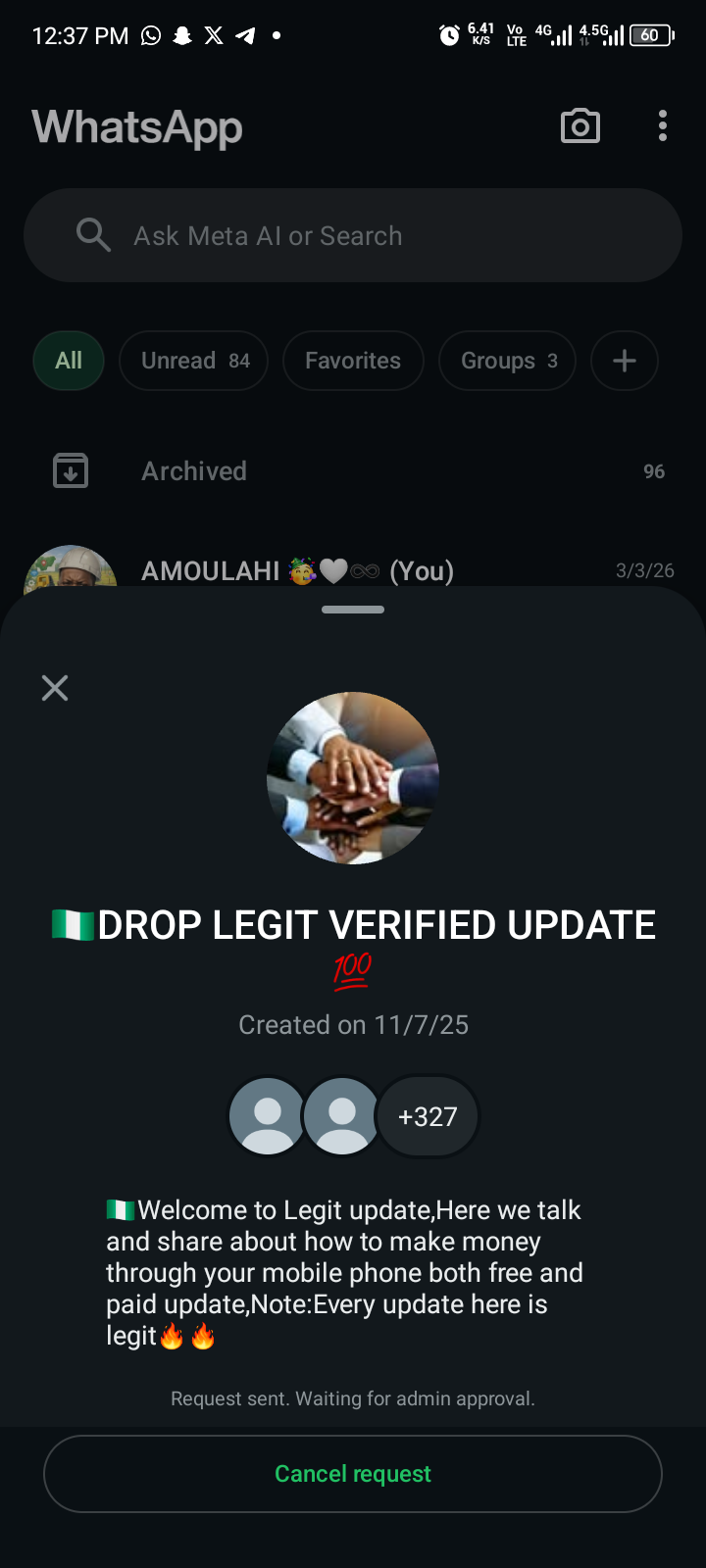Filter chats by Unread
Viewport: 706px width, 1568px height.
pos(194,361)
